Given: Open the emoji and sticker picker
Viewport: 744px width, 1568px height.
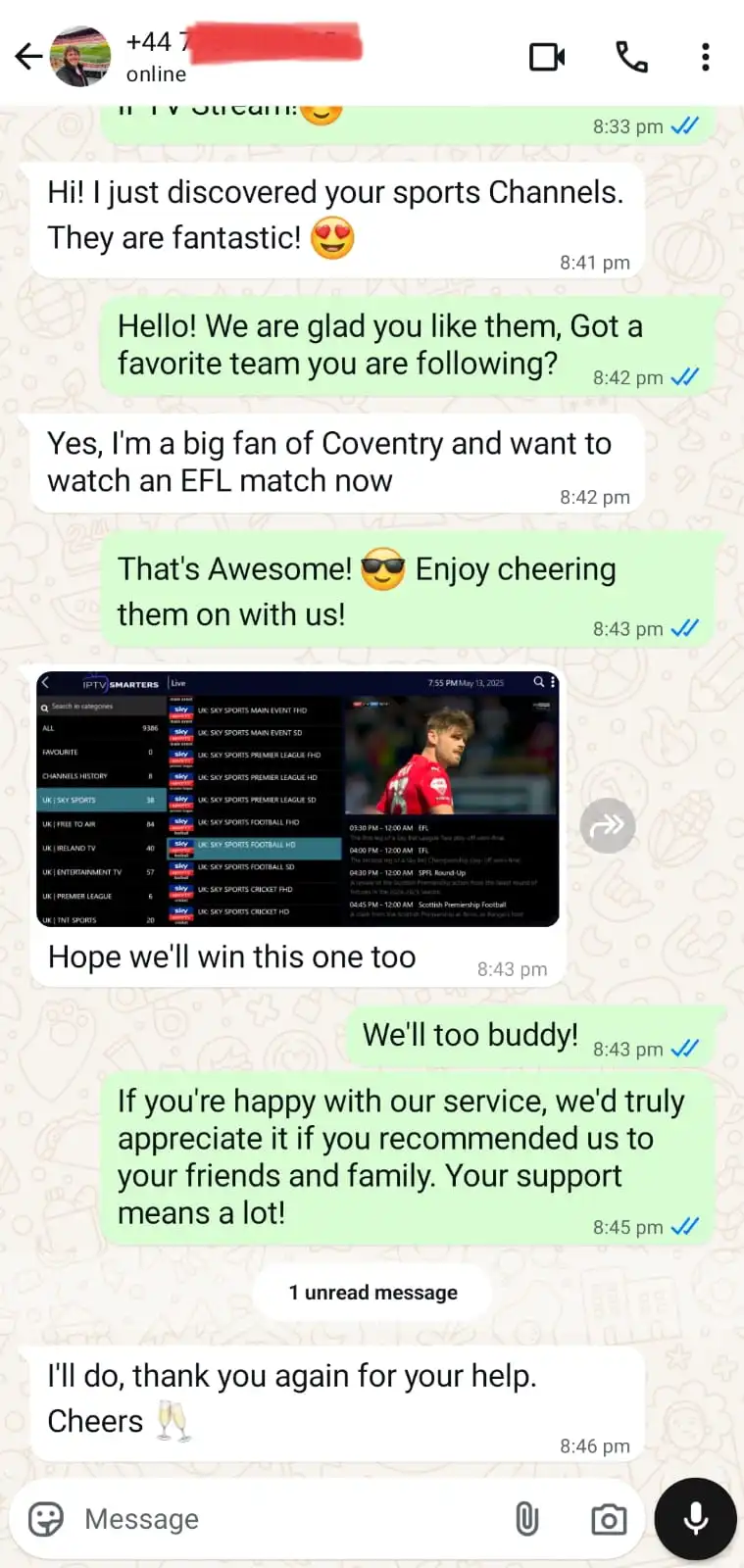Looking at the screenshot, I should coord(46,1519).
